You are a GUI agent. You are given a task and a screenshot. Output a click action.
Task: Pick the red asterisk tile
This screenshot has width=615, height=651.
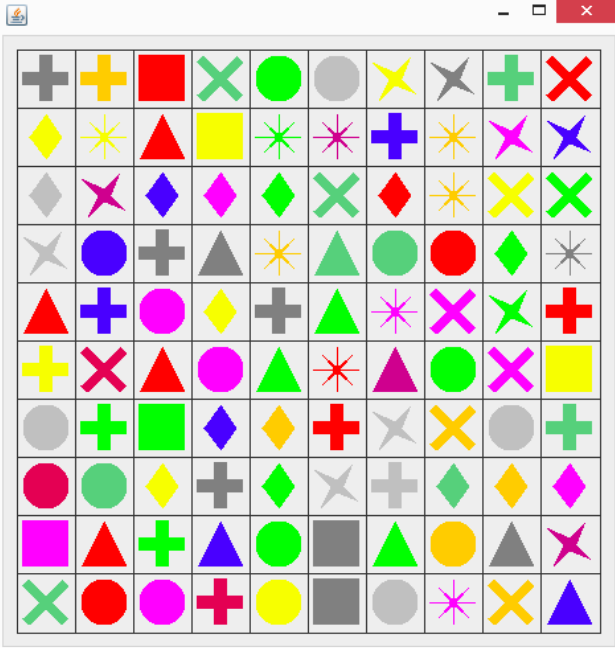tap(336, 368)
